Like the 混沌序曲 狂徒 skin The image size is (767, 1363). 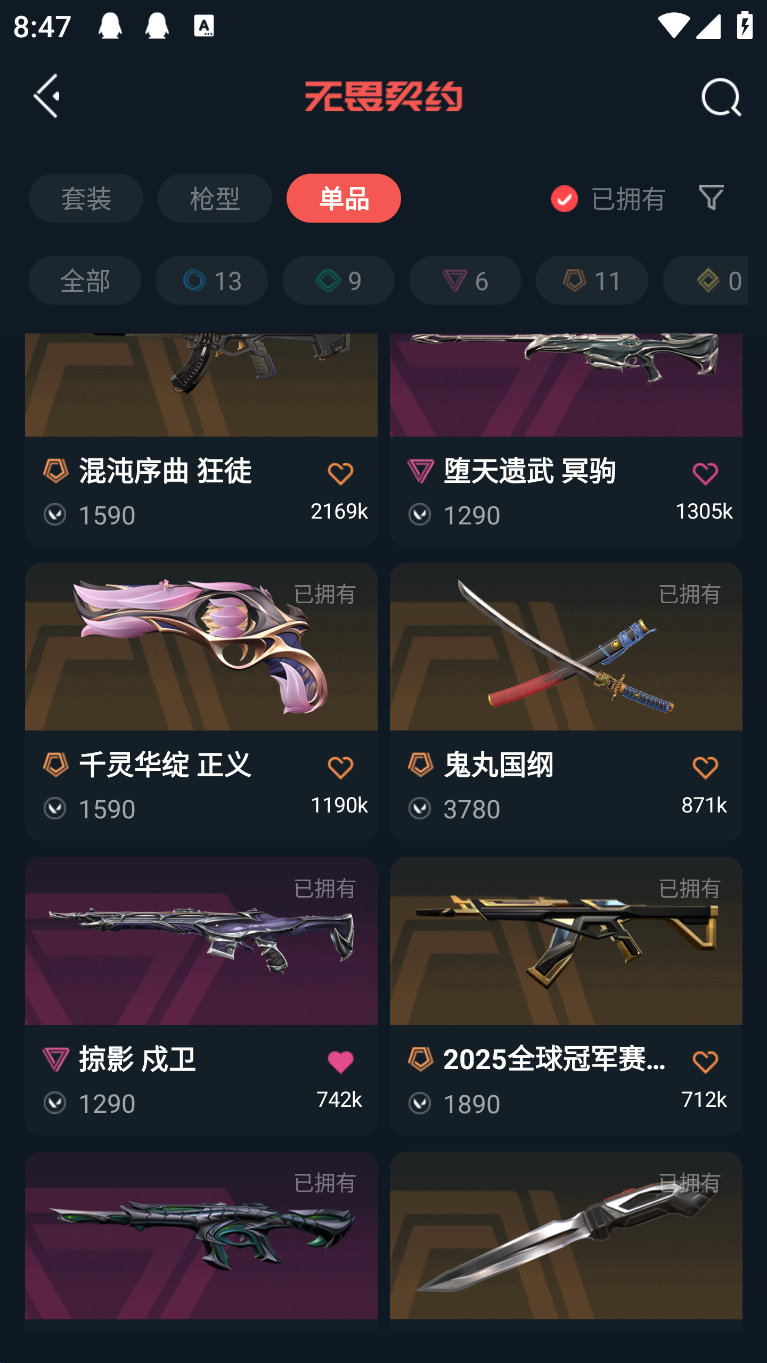click(x=340, y=473)
